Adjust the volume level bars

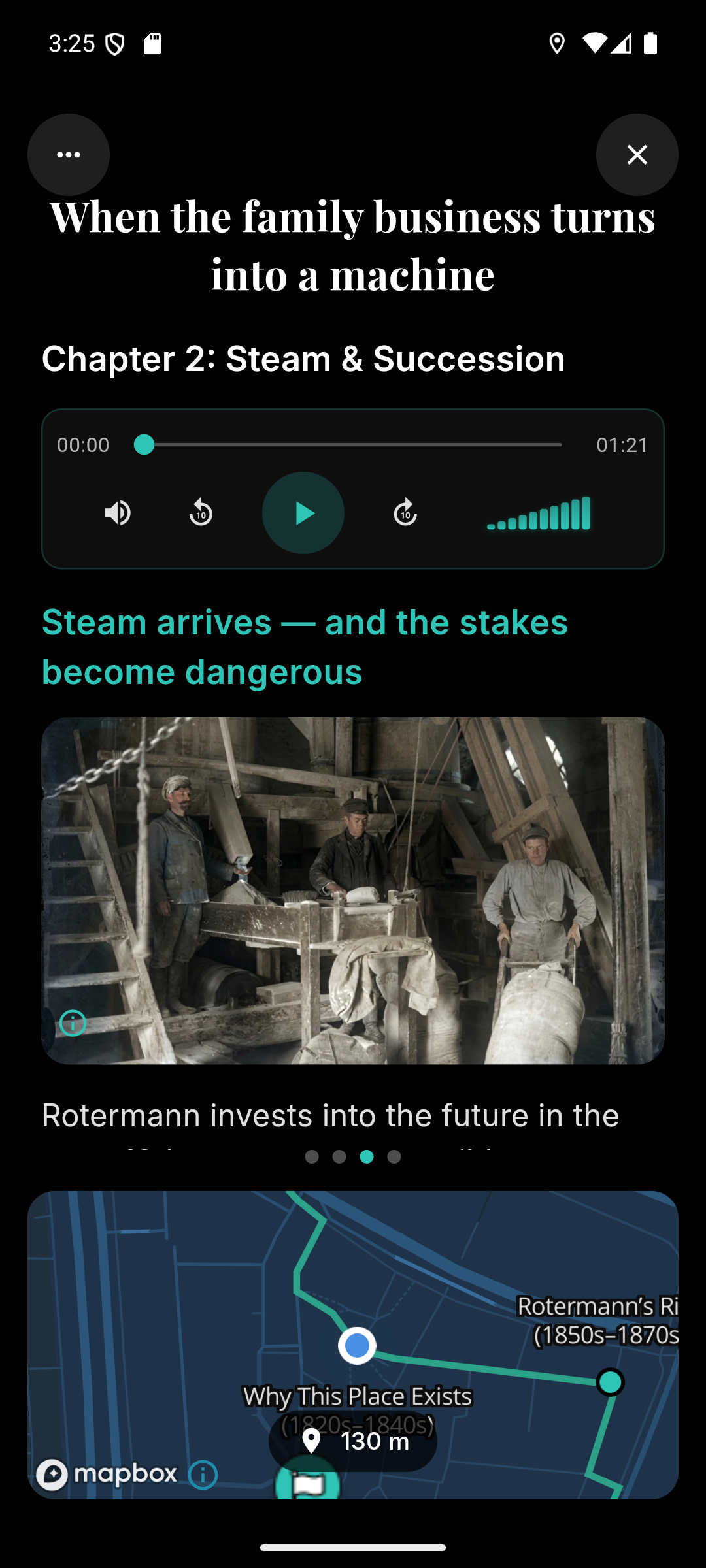539,514
